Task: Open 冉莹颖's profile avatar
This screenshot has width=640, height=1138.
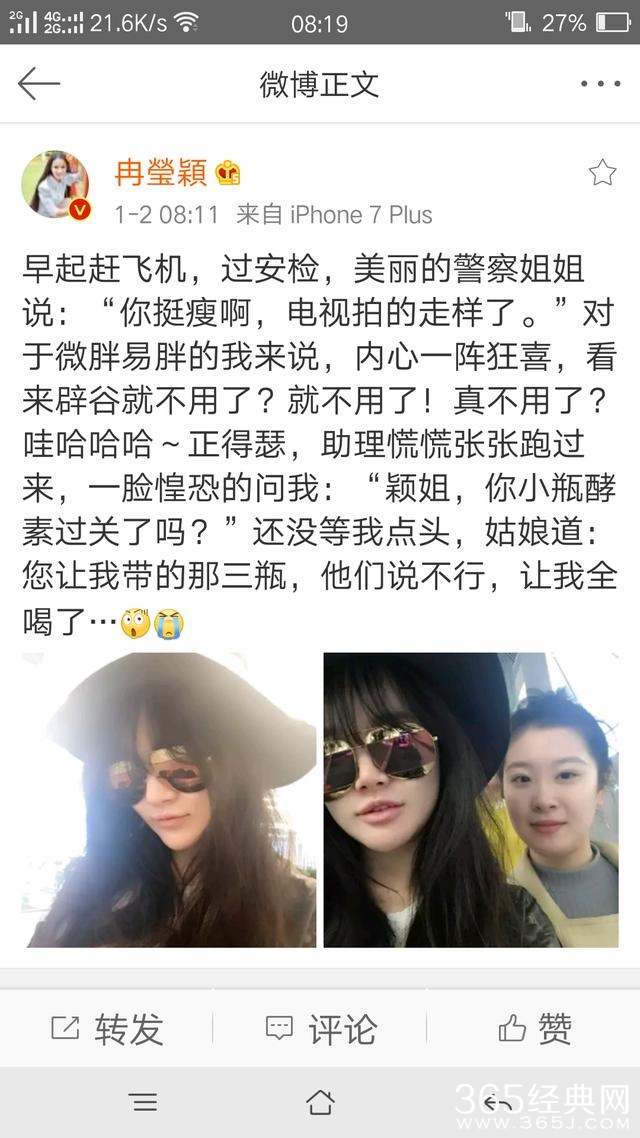Action: click(56, 185)
